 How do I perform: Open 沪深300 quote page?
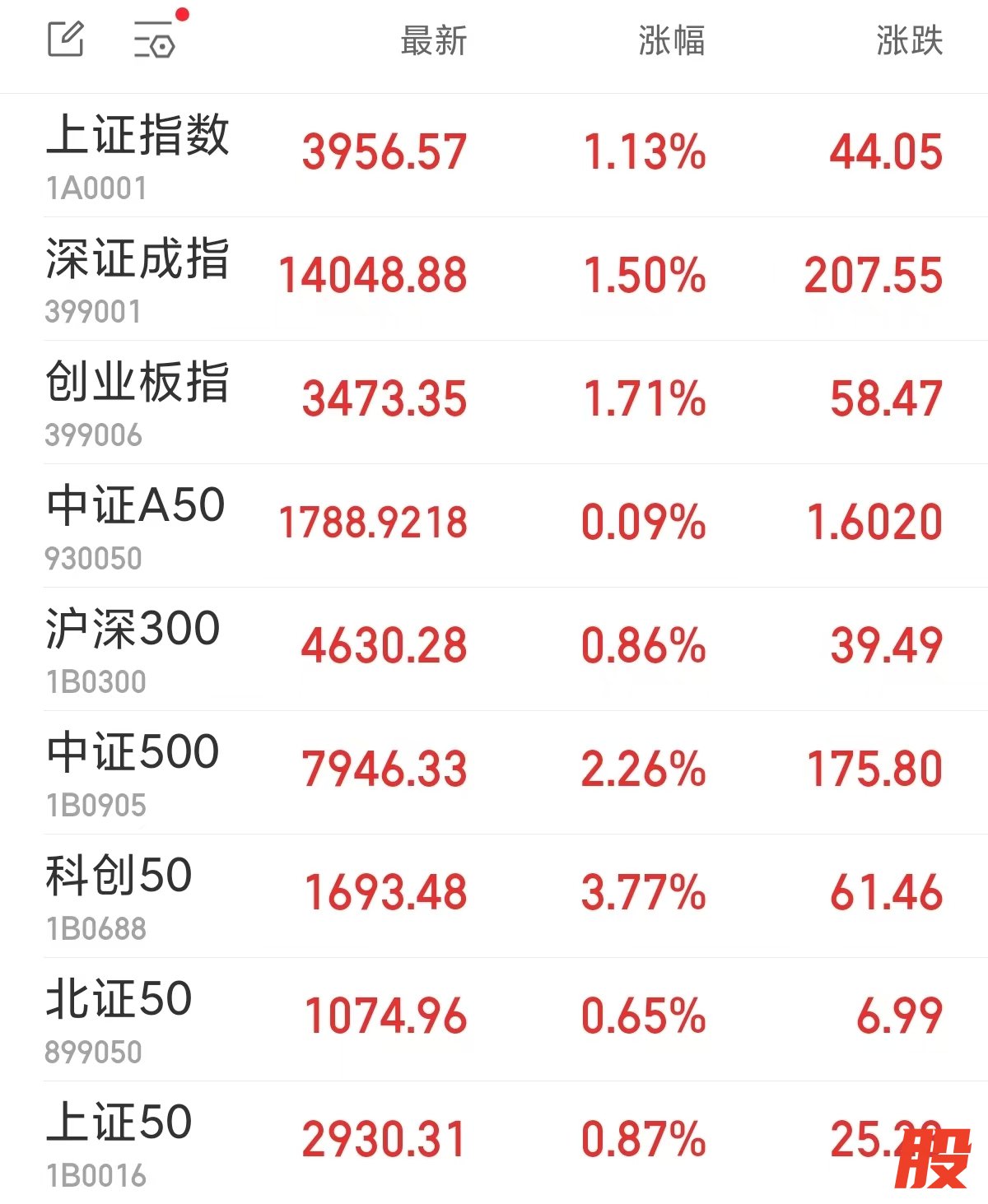[494, 649]
